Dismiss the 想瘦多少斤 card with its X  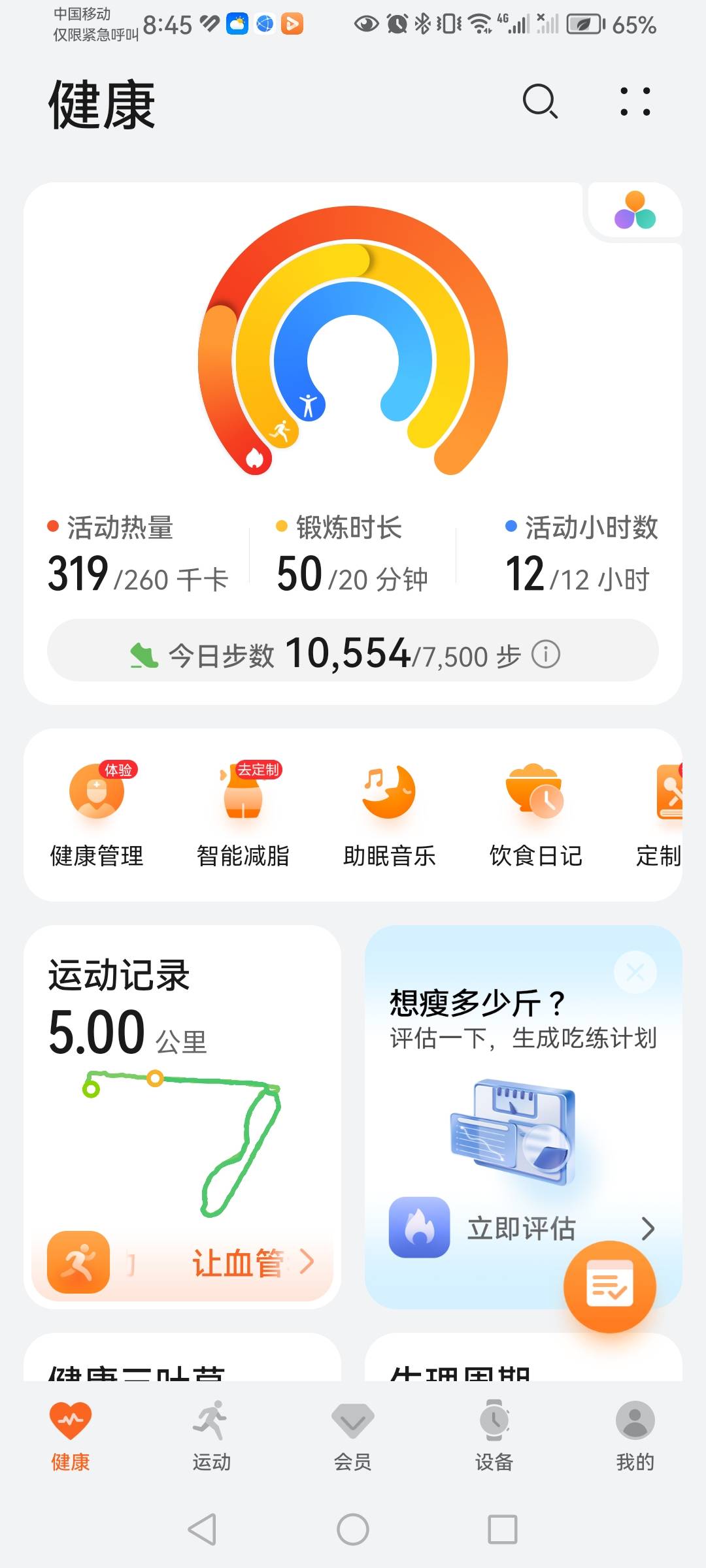click(x=633, y=972)
